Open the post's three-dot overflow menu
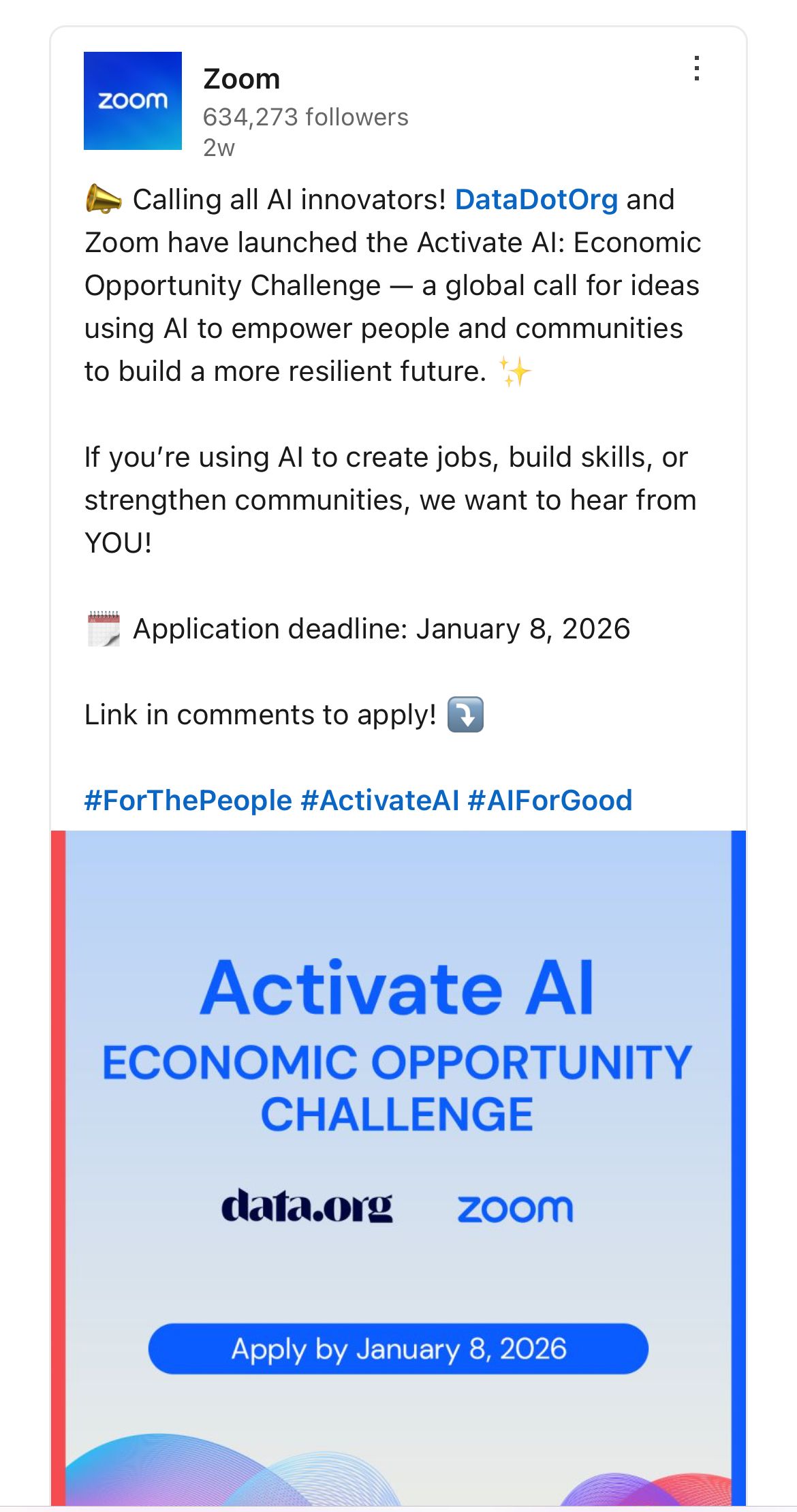Image resolution: width=797 pixels, height=1512 pixels. click(696, 69)
